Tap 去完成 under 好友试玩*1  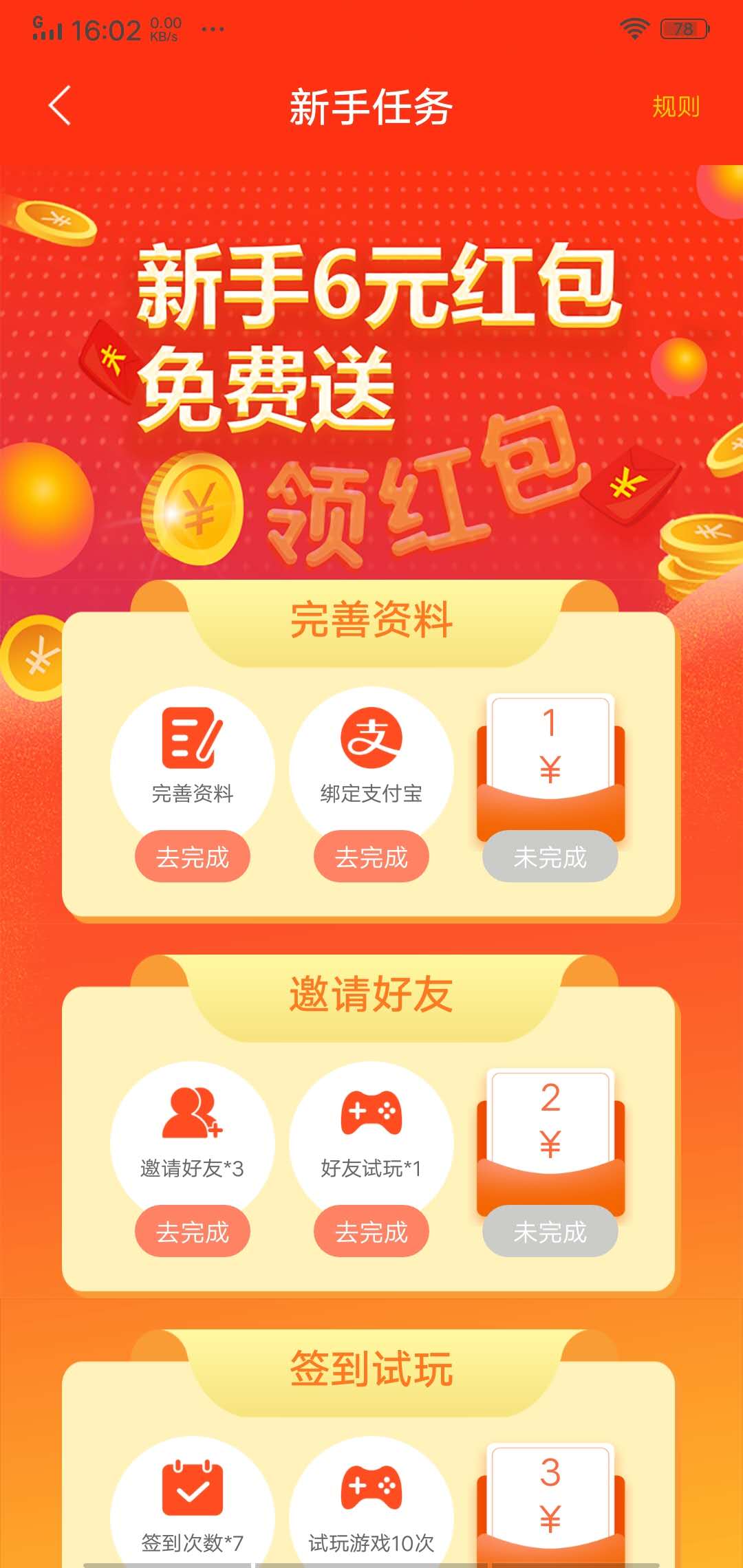coord(371,1232)
